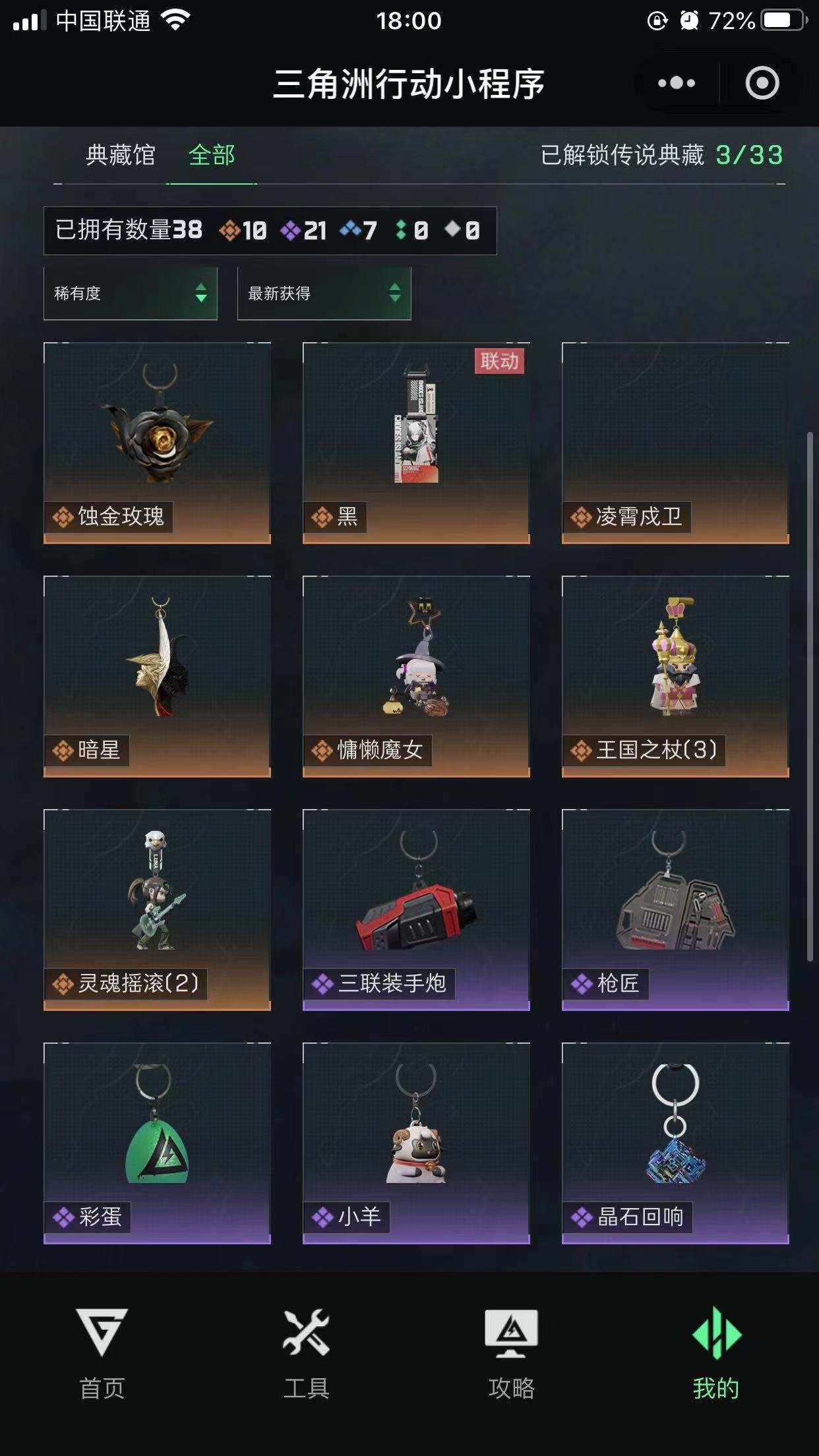This screenshot has width=819, height=1456.
Task: Expand the 稀有度 filter dropdown
Action: click(131, 293)
